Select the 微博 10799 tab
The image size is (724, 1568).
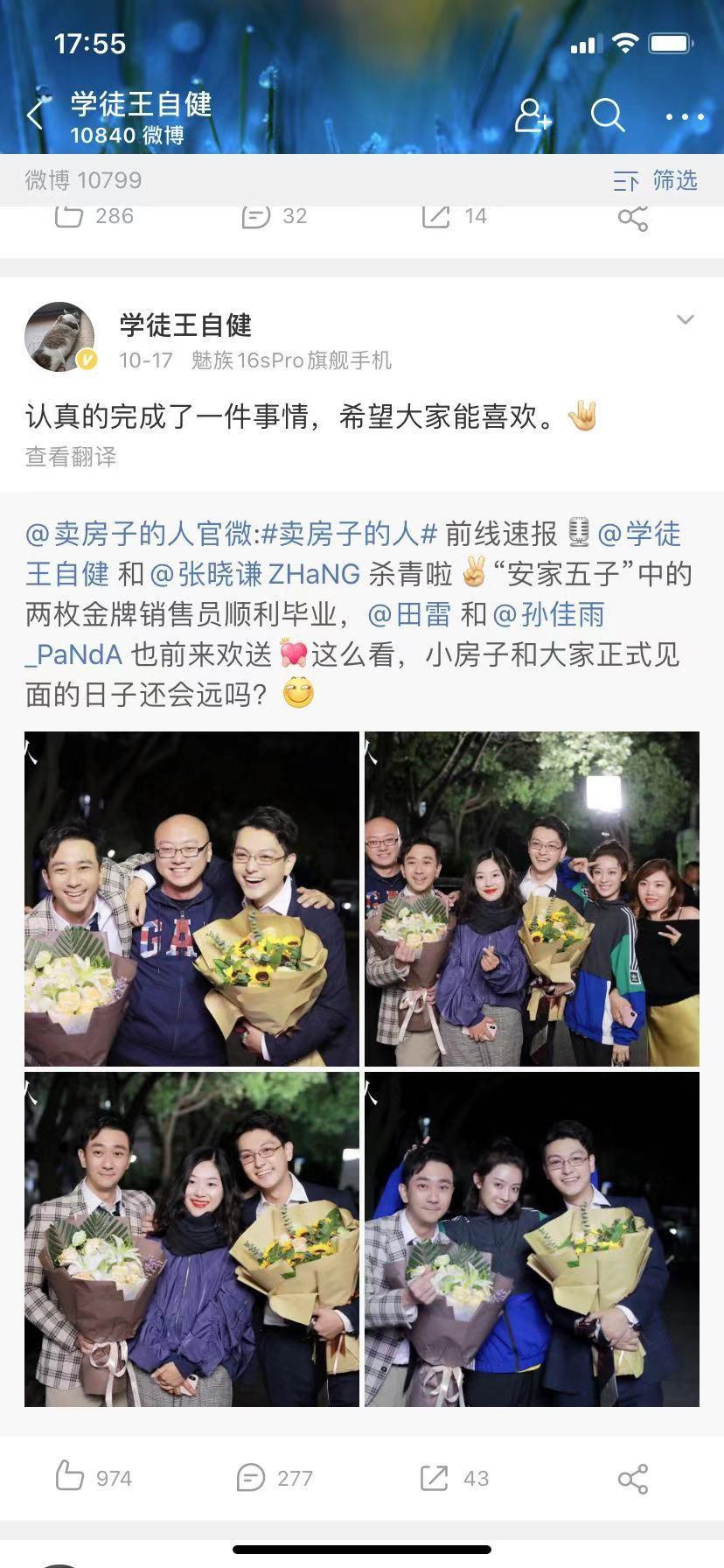point(84,181)
